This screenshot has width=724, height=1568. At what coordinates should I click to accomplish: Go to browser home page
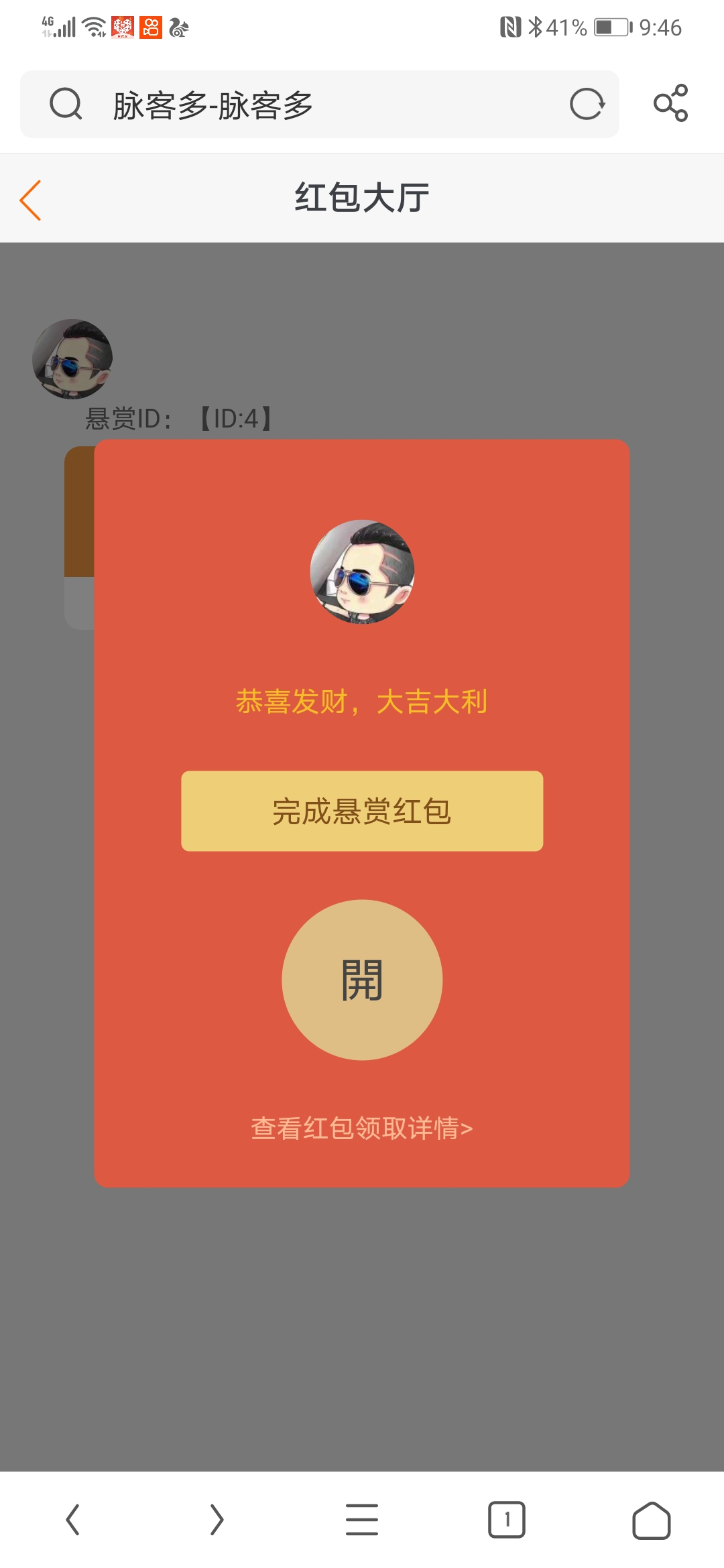(x=651, y=1520)
